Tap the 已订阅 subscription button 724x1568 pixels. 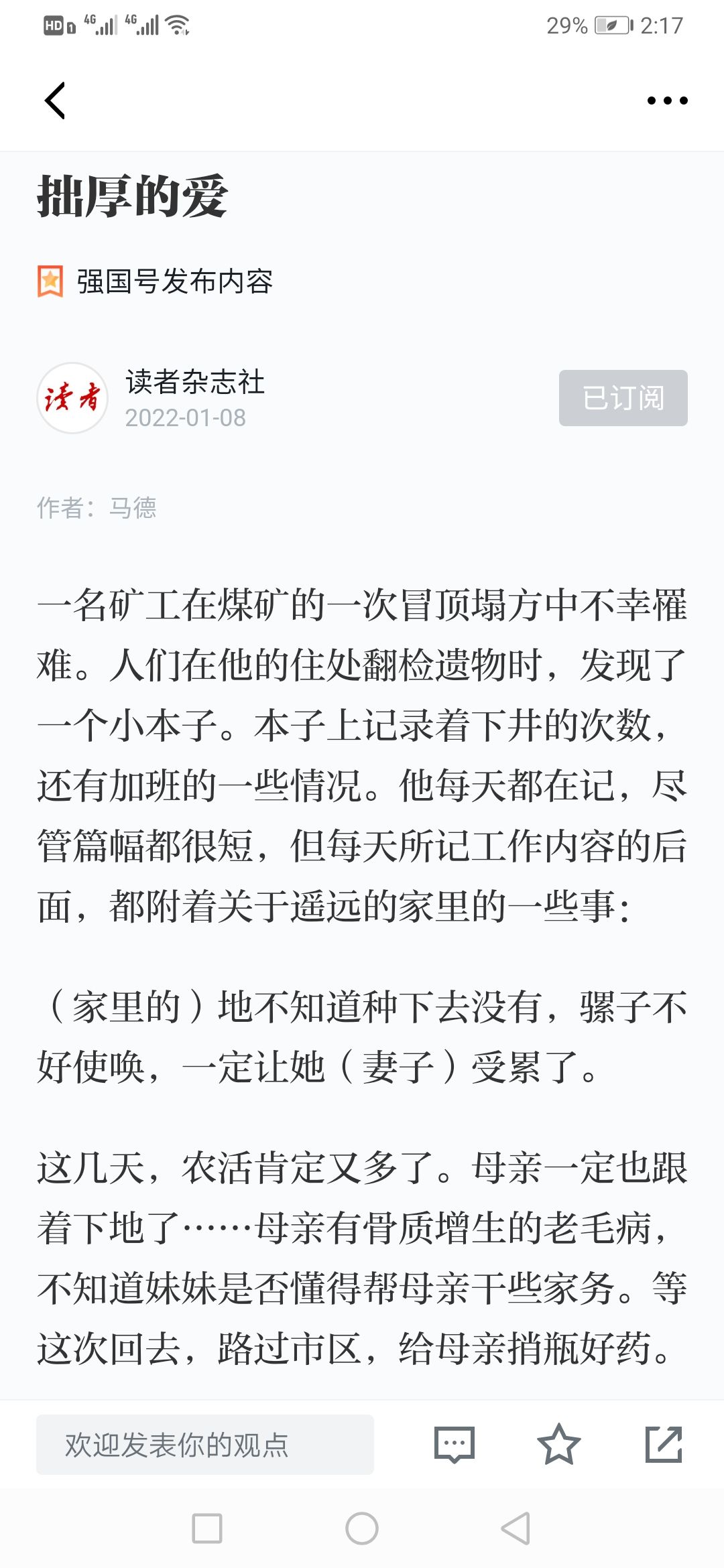623,398
